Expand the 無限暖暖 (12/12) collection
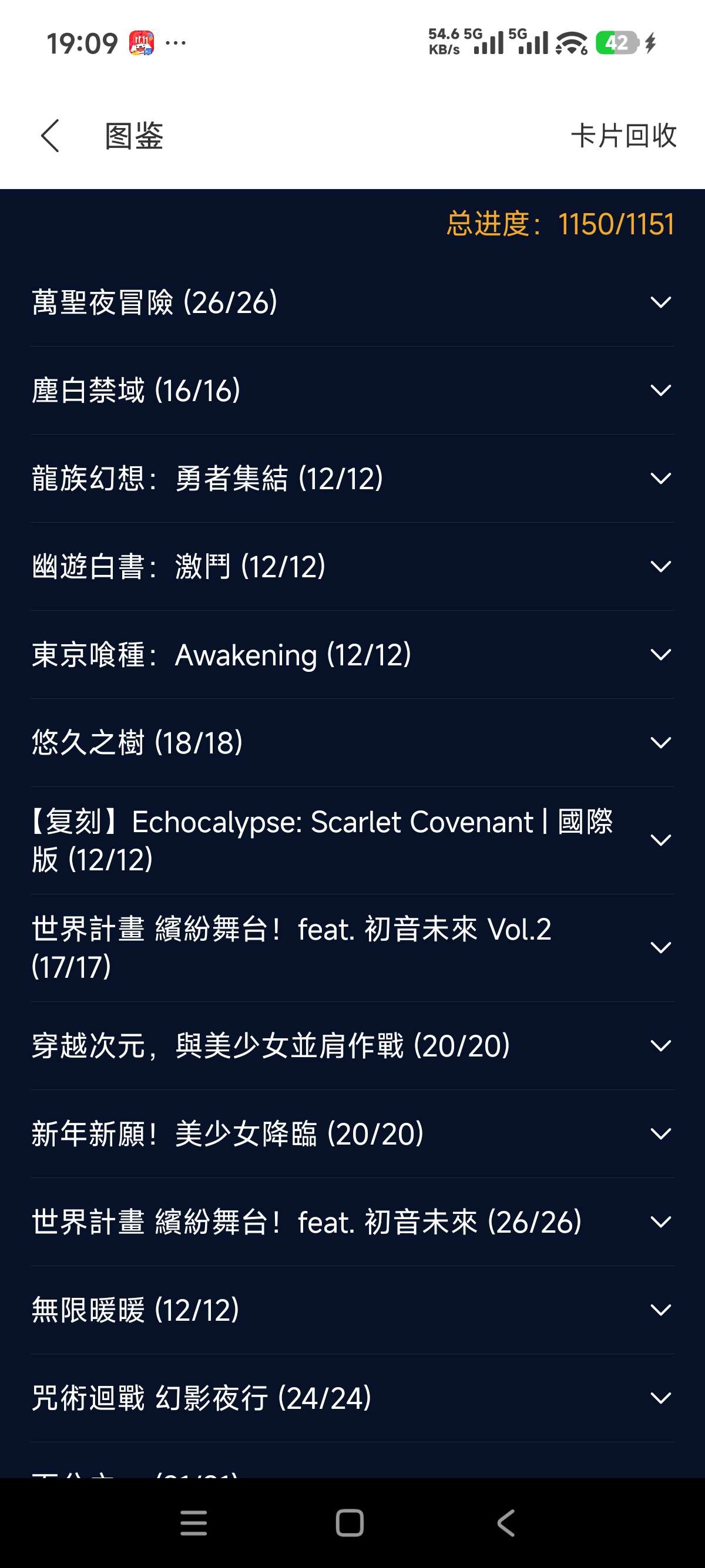Image resolution: width=705 pixels, height=1568 pixels. click(x=660, y=1310)
